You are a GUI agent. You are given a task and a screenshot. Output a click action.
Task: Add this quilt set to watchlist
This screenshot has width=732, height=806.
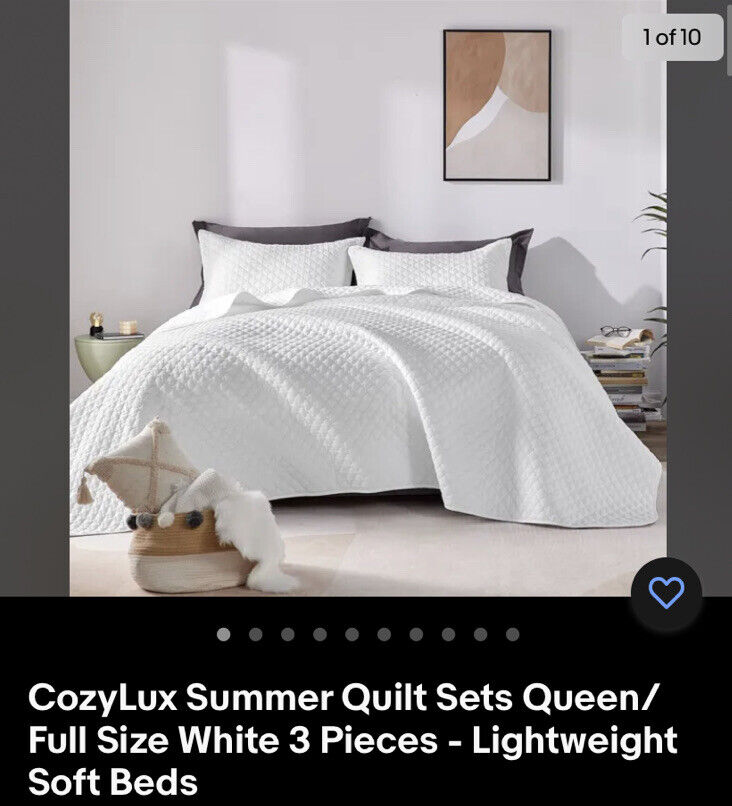tap(666, 594)
